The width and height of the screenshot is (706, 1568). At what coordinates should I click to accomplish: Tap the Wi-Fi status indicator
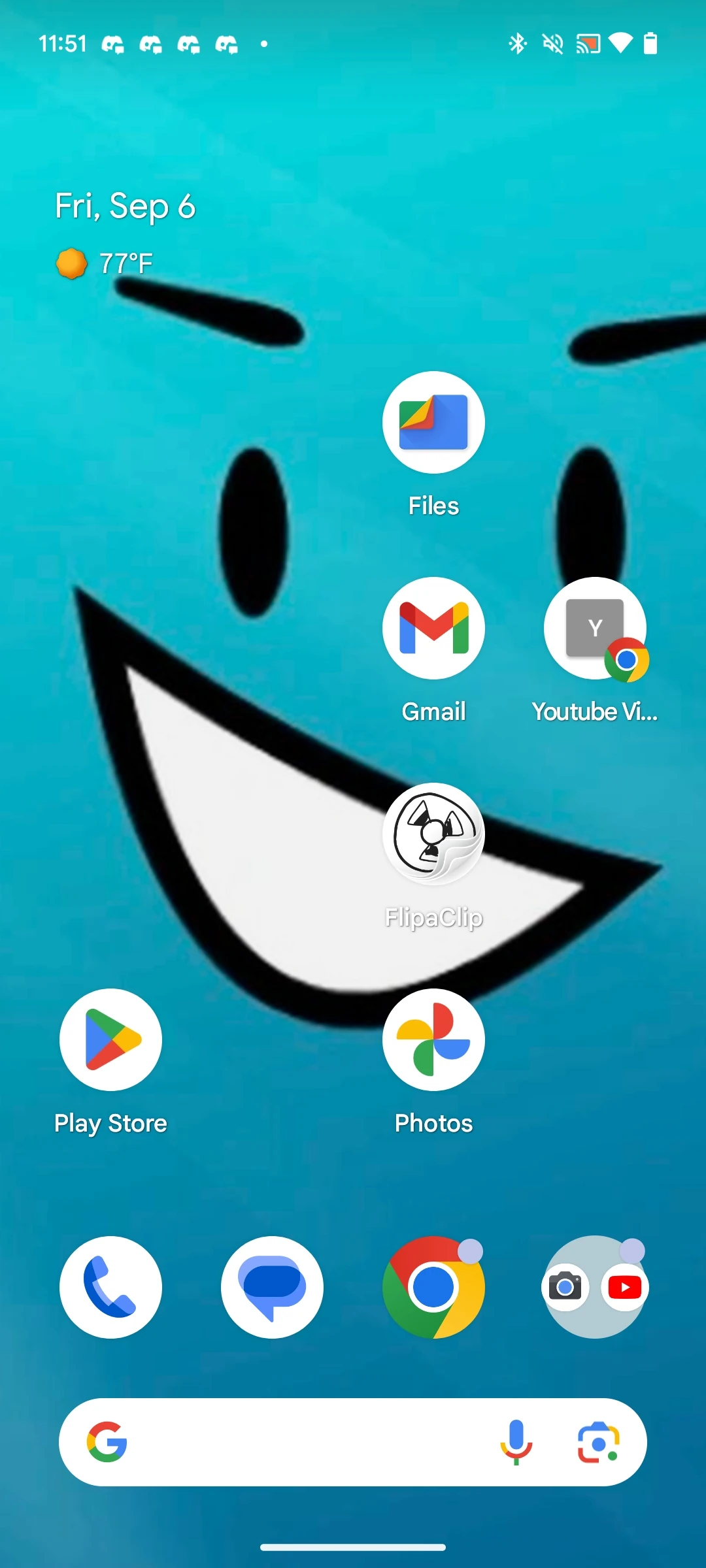[x=620, y=43]
